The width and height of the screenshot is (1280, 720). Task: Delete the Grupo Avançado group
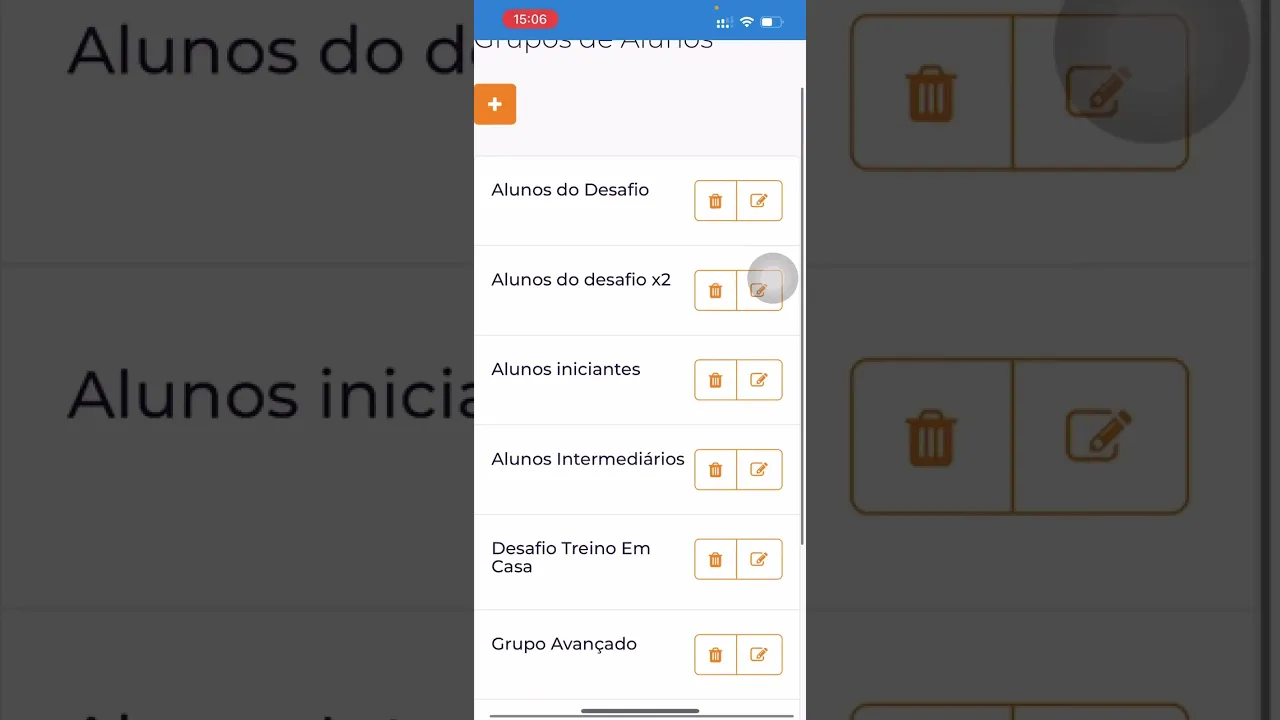(x=715, y=655)
